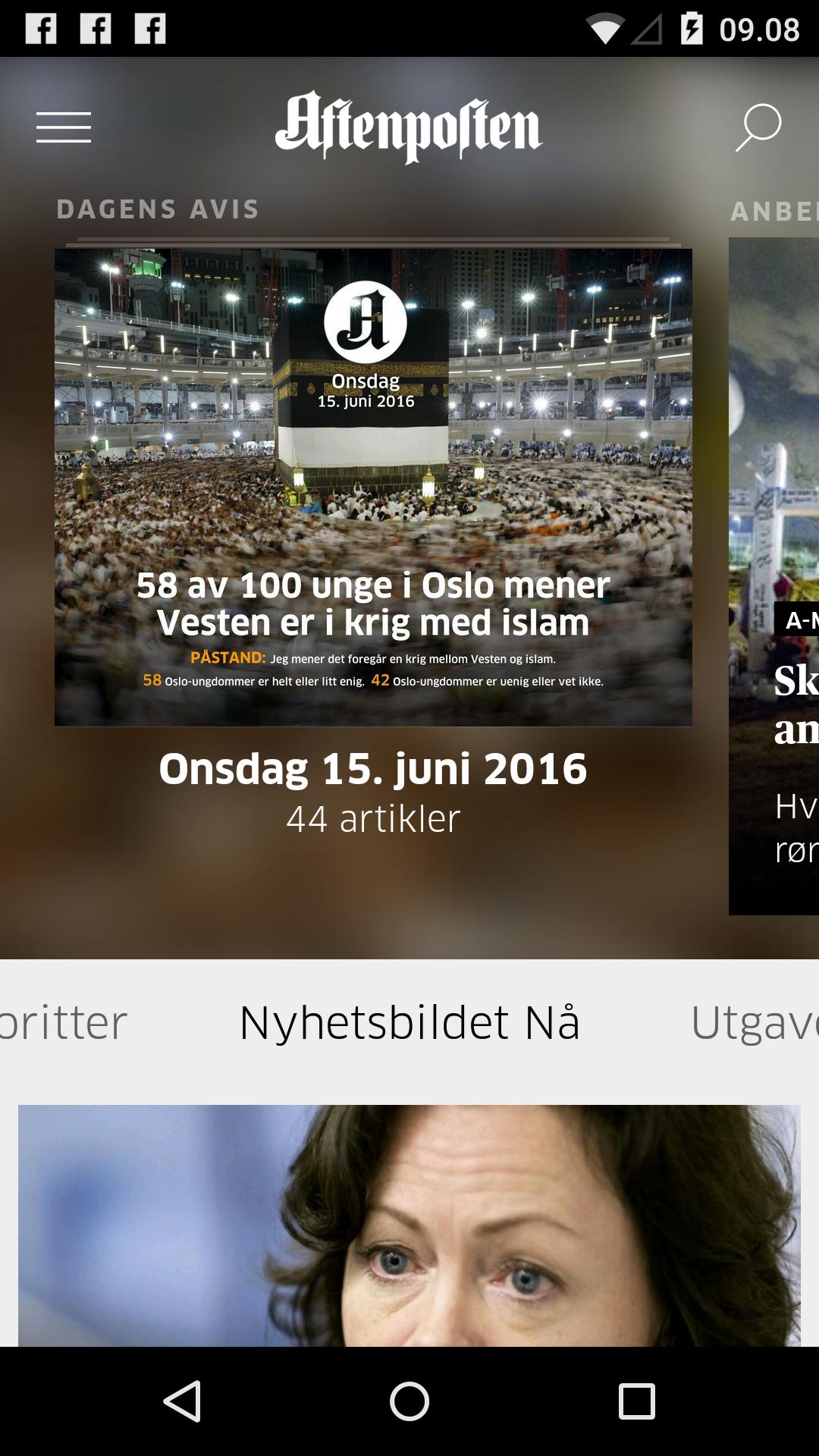Viewport: 819px width, 1456px height.
Task: Open the recent apps overview
Action: click(x=636, y=1401)
